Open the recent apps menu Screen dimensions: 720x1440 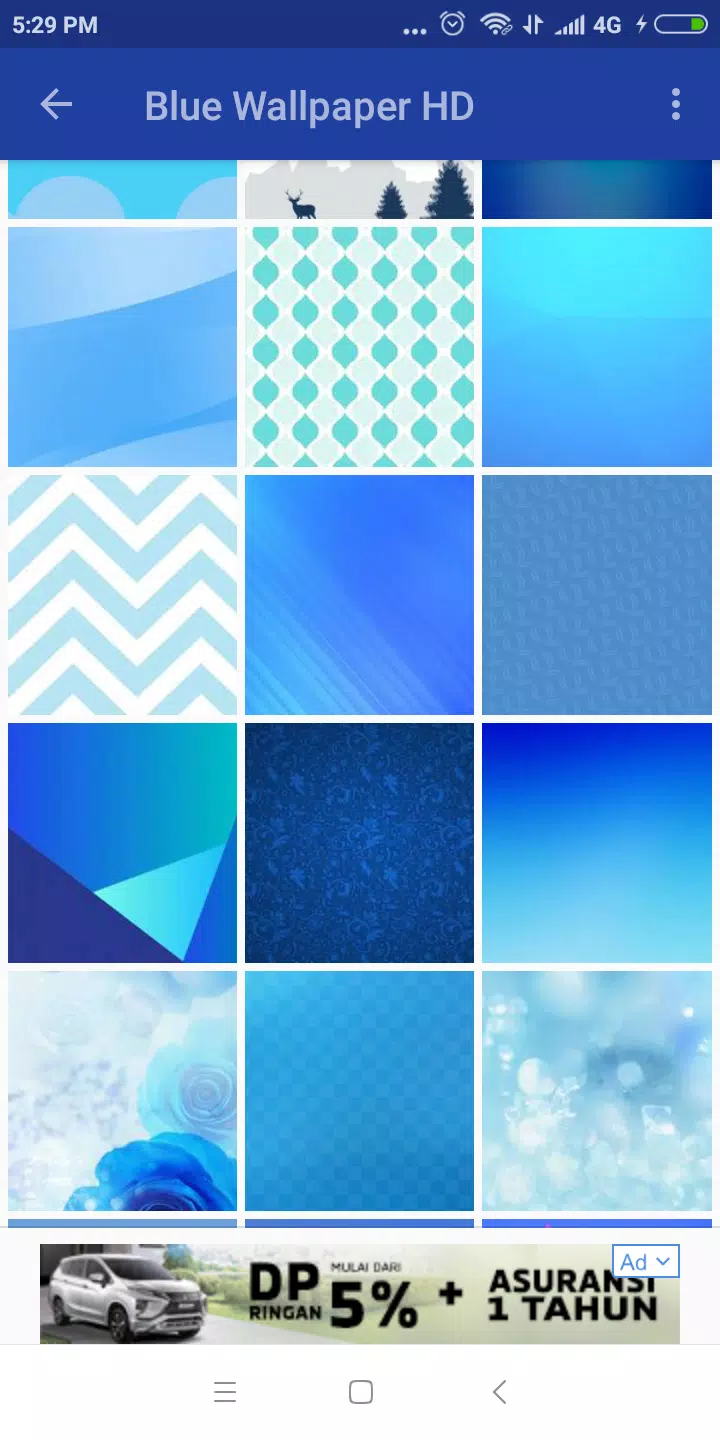click(225, 1392)
